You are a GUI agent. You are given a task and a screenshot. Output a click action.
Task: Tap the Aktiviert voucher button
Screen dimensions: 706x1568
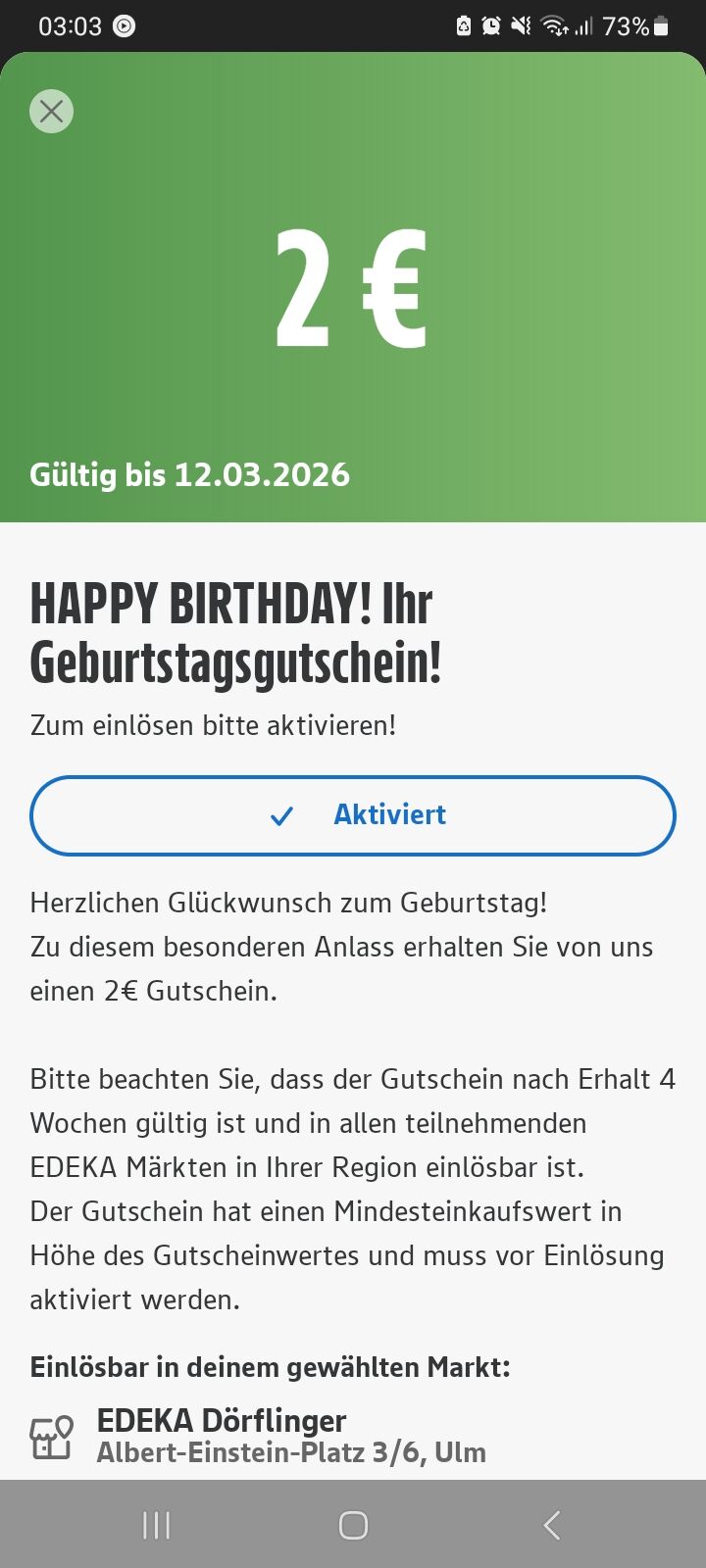pos(353,815)
